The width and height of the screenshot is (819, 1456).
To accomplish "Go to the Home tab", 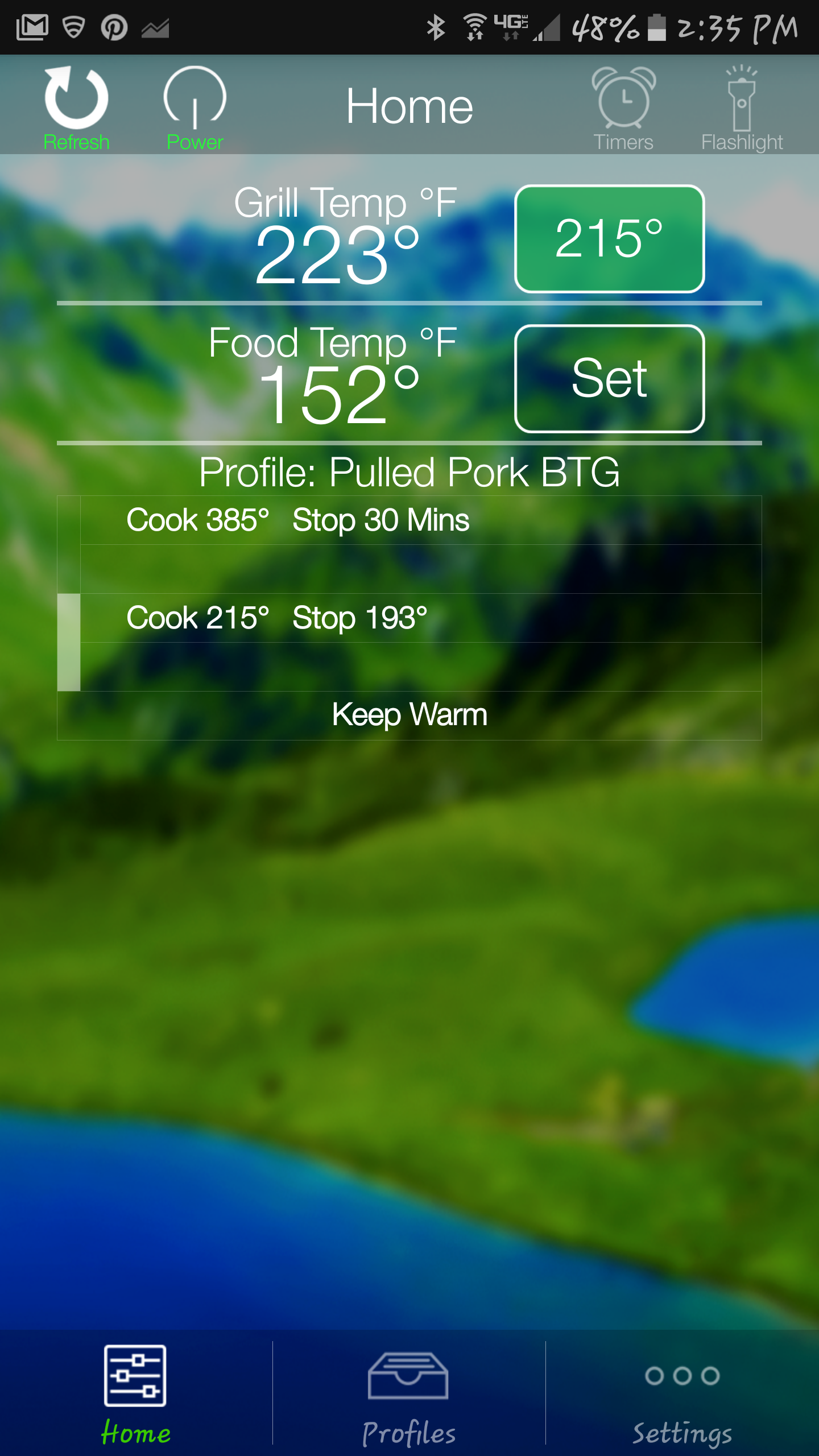I will click(x=135, y=1393).
